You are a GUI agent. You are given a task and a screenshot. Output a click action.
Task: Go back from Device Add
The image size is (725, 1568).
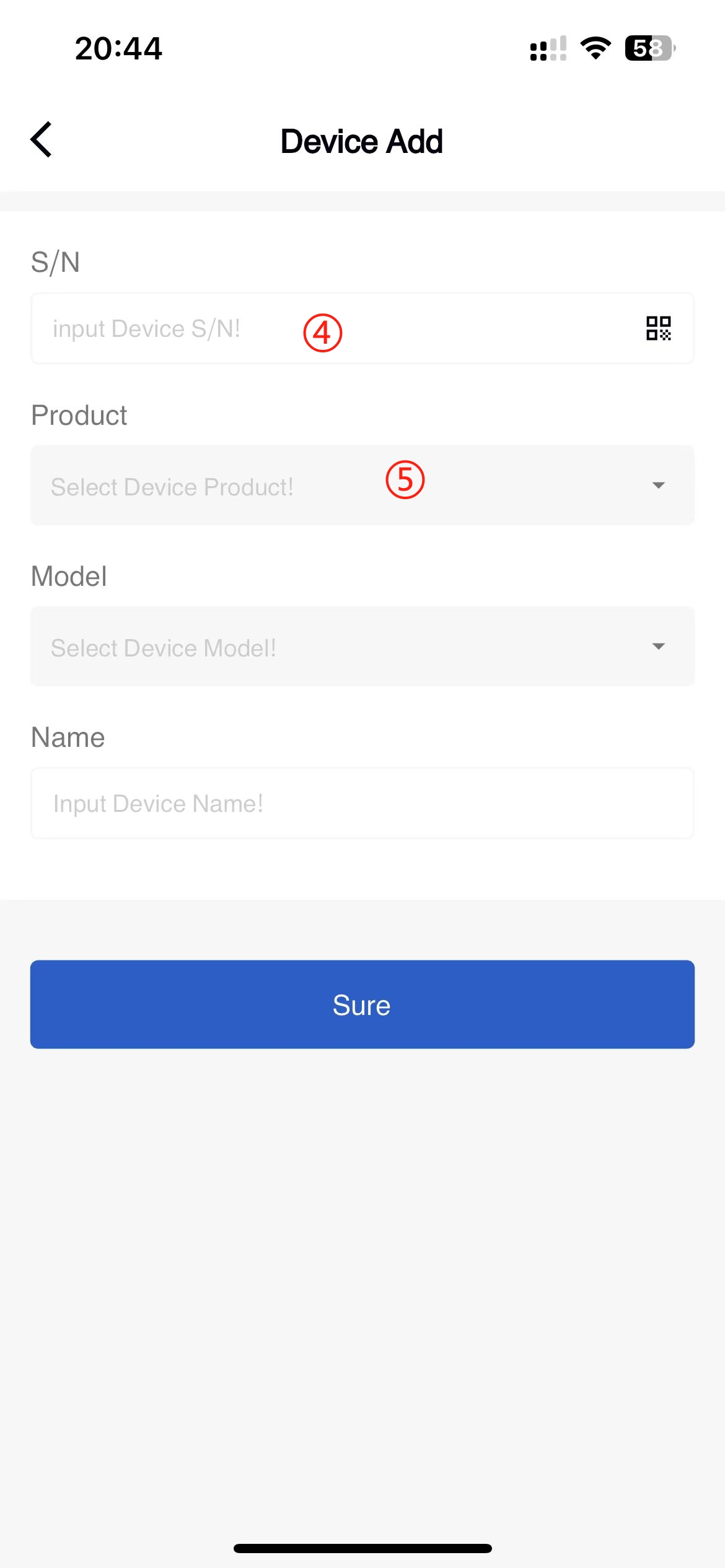click(41, 140)
